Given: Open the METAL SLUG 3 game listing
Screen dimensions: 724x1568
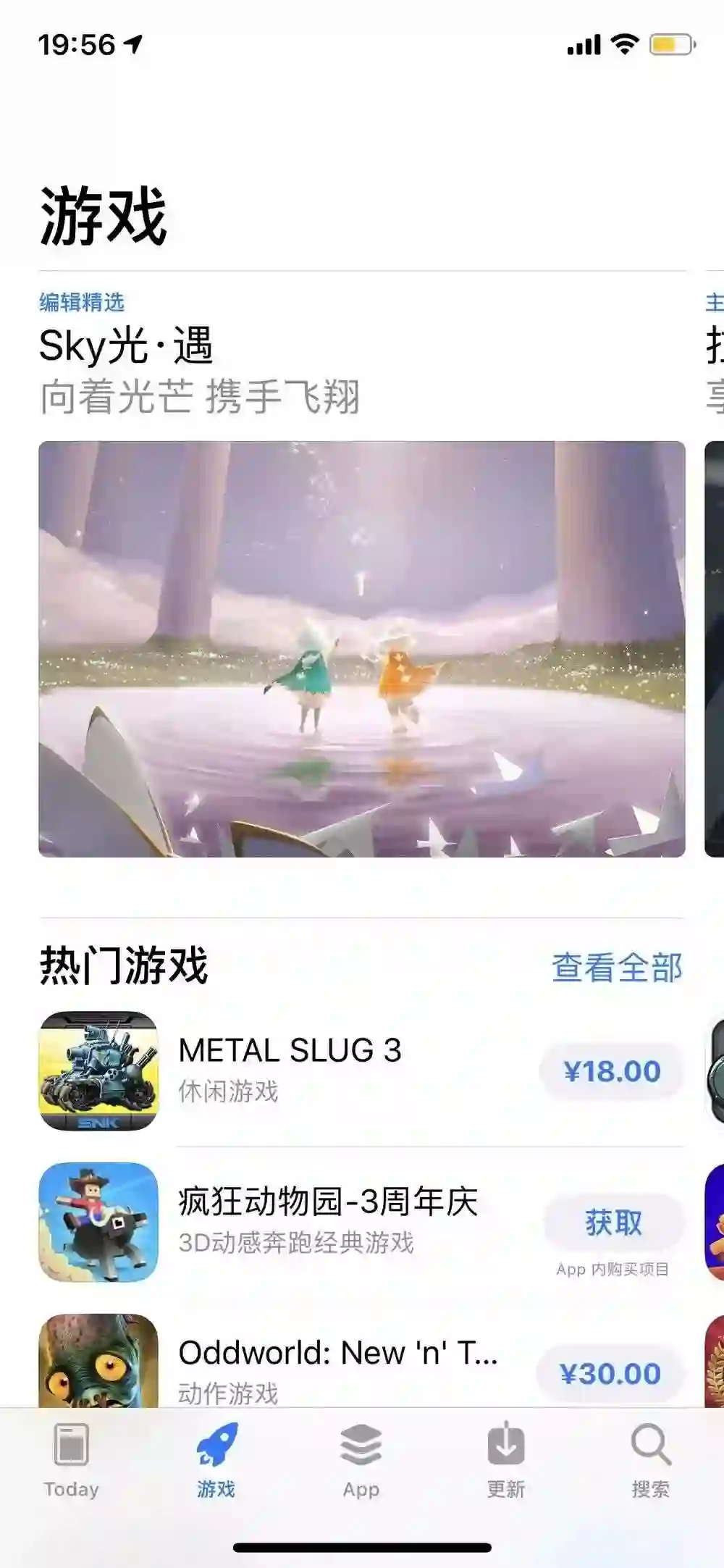Looking at the screenshot, I should [x=290, y=1069].
